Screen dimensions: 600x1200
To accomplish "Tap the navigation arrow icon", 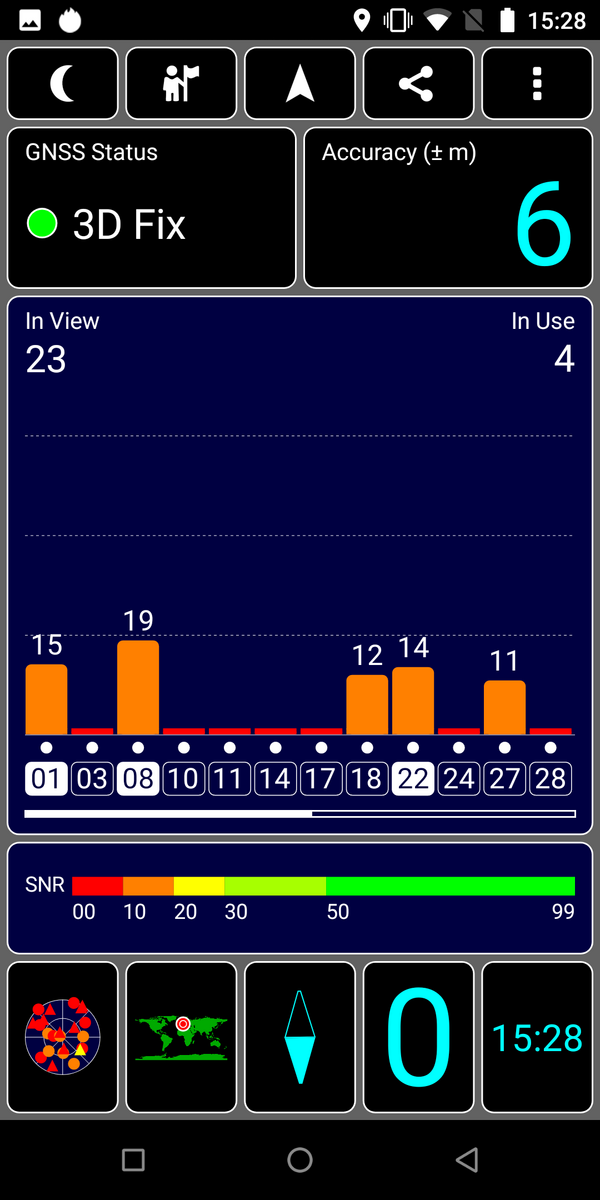I will coord(300,84).
